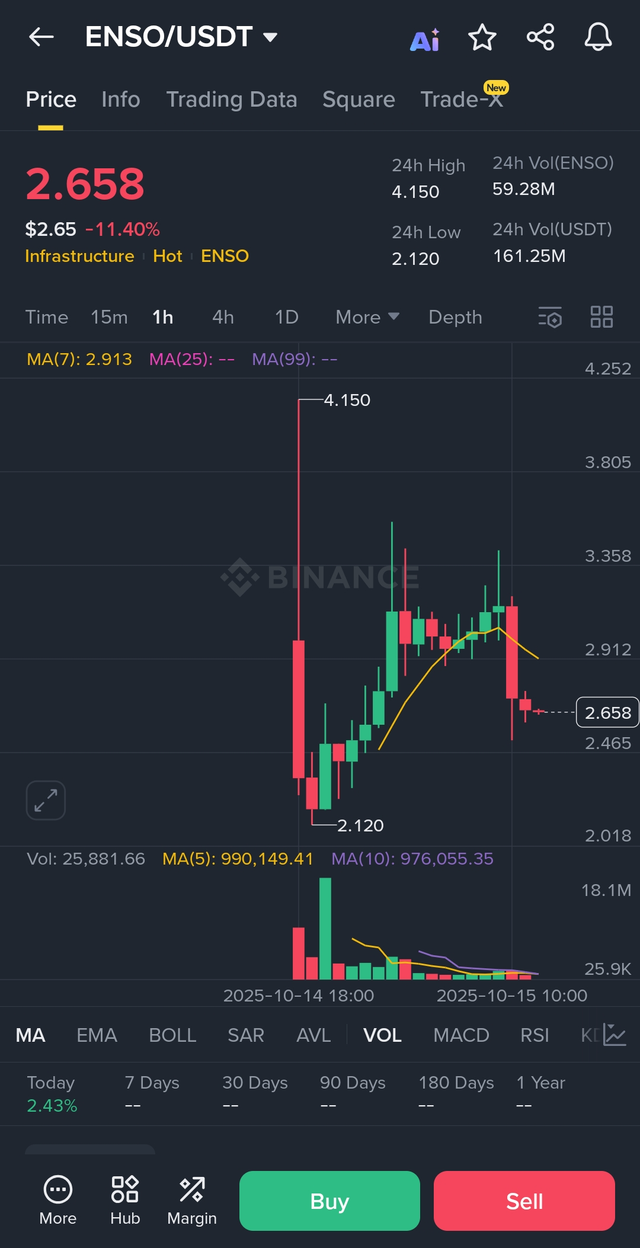Expand the More intervals dropdown
Screen dimensions: 640x1248
[x=367, y=317]
